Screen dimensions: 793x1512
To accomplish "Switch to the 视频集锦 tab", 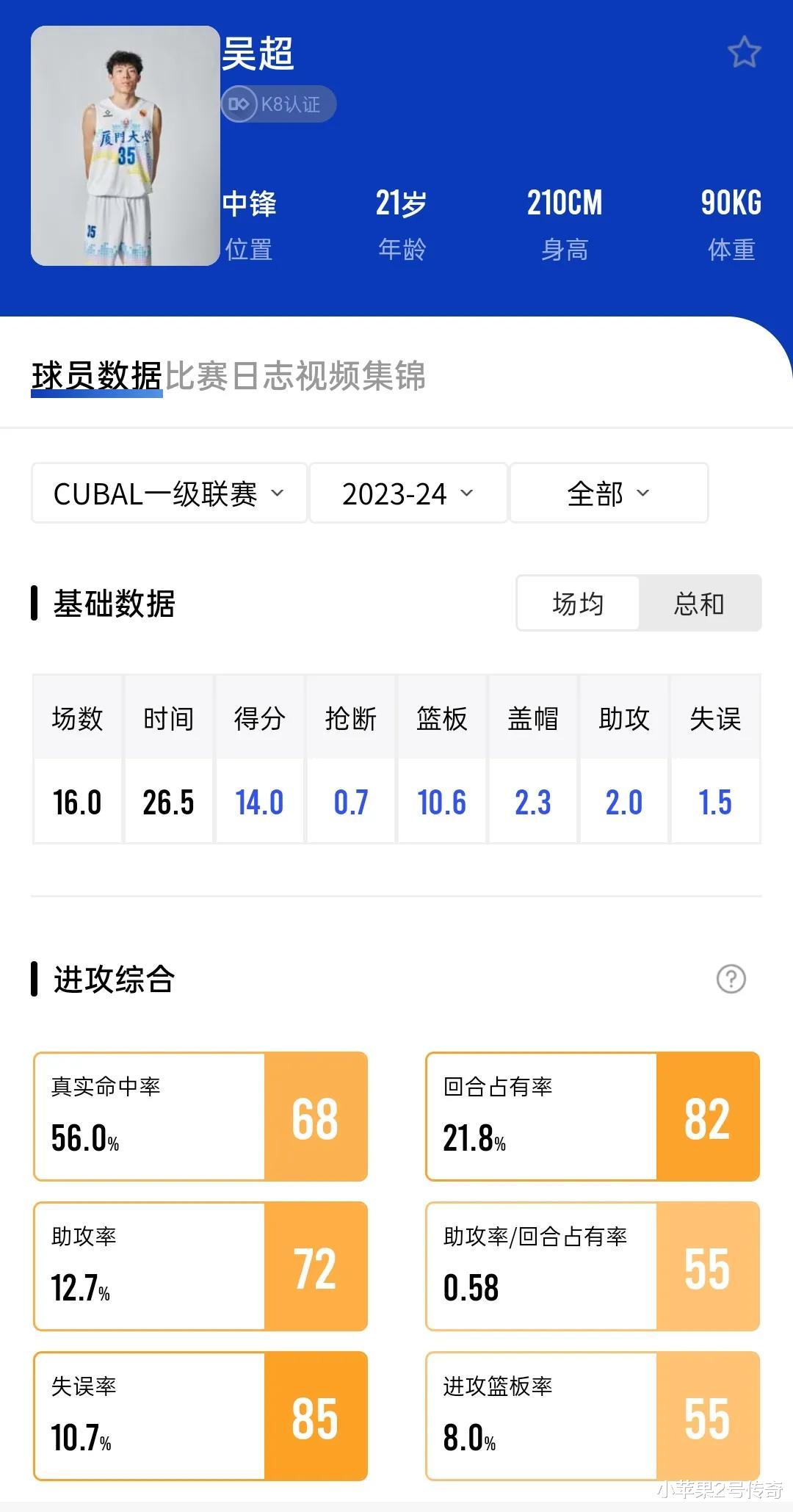I will [x=361, y=376].
